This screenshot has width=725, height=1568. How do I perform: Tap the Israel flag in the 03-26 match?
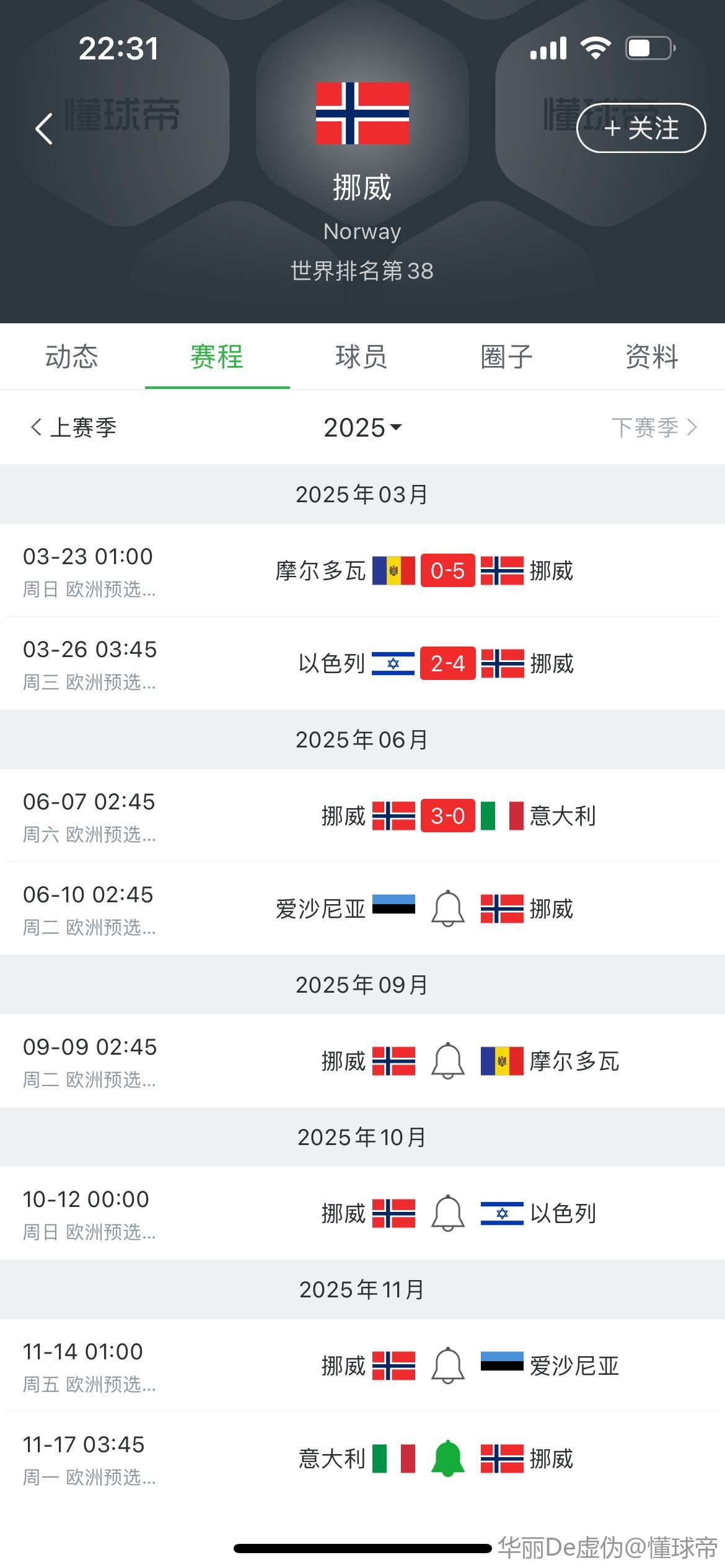(x=392, y=664)
